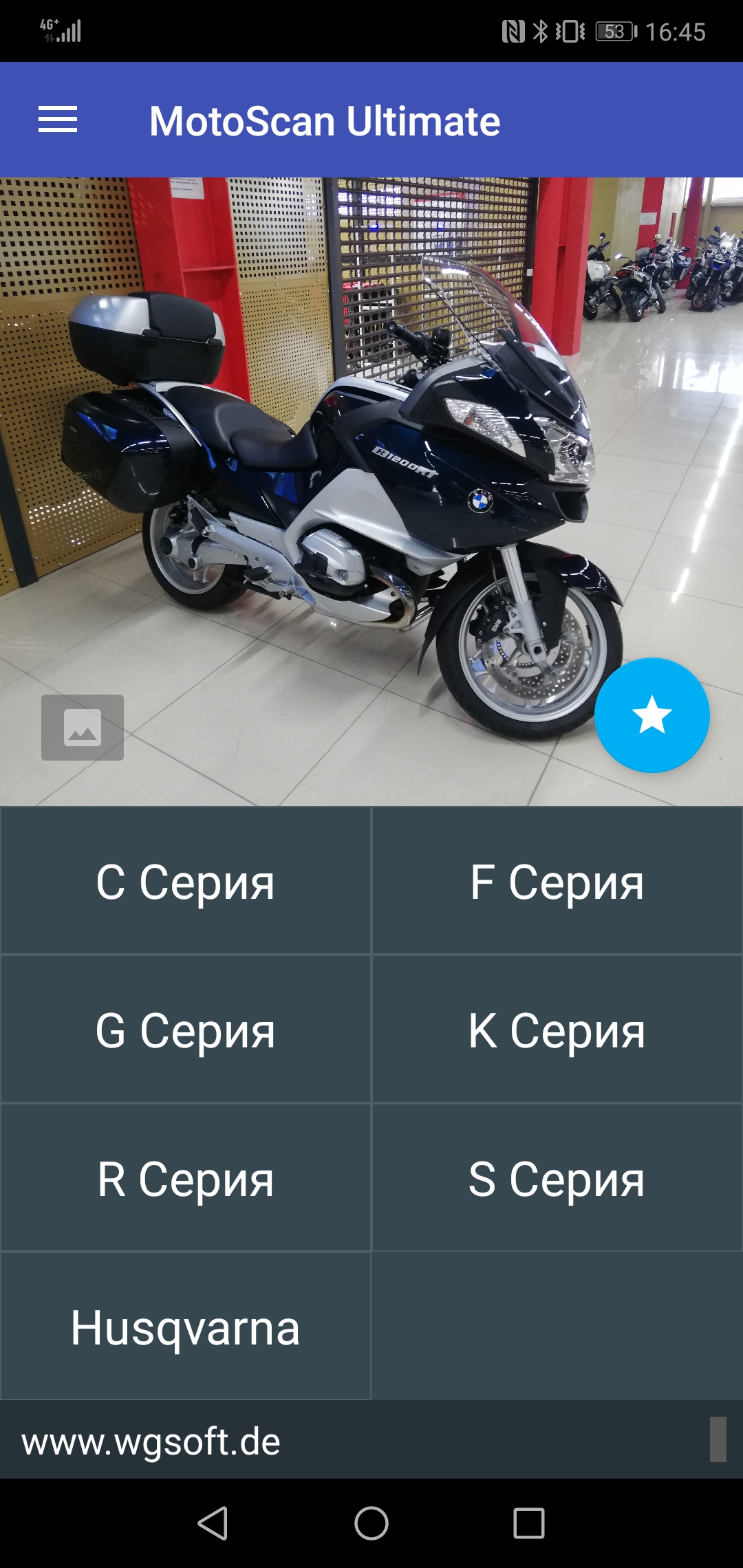Tap the blue star favorites button
Image resolution: width=743 pixels, height=1568 pixels.
652,715
